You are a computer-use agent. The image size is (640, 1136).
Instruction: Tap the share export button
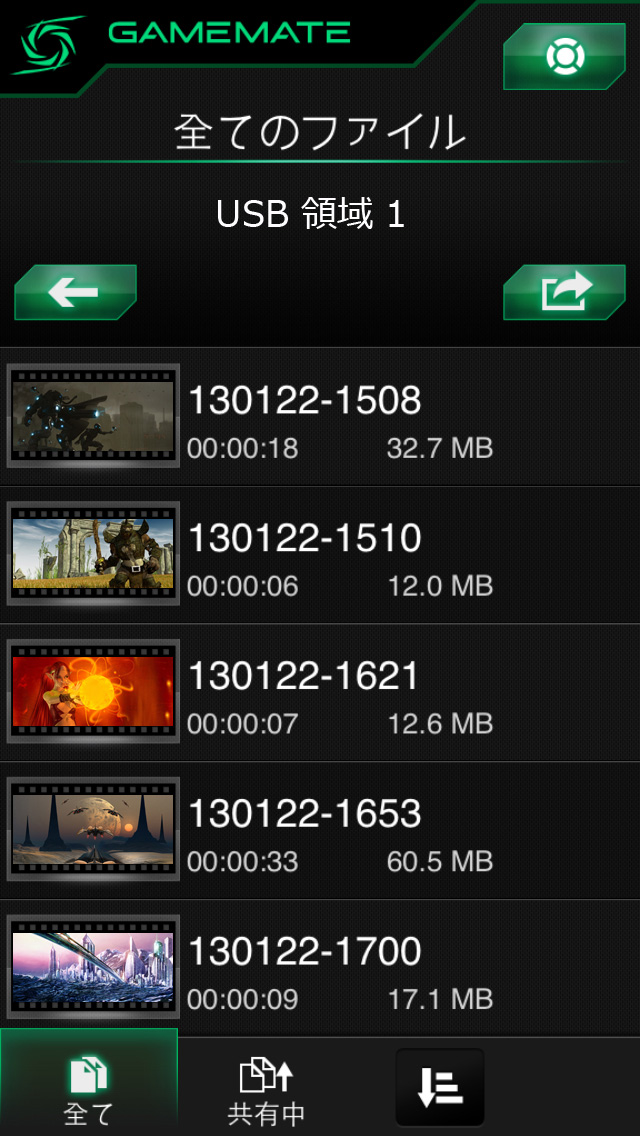click(x=565, y=292)
